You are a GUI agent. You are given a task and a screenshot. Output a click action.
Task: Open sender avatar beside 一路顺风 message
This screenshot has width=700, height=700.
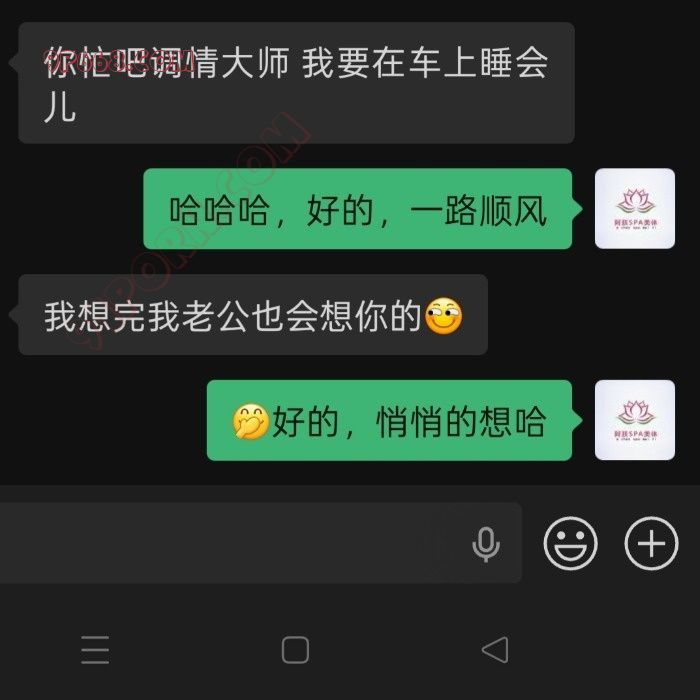tap(634, 209)
